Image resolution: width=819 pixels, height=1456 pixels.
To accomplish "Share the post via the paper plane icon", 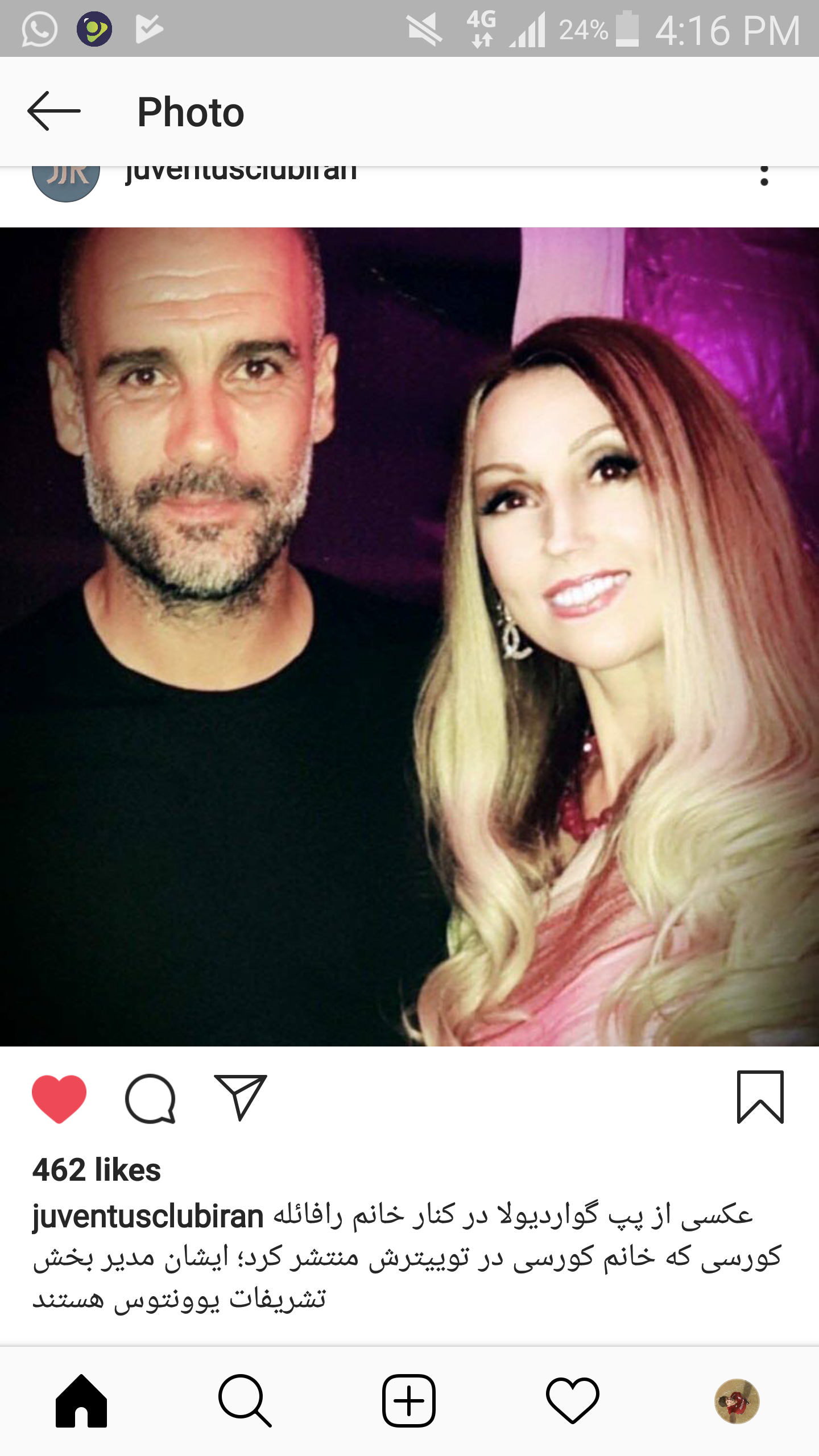I will pyautogui.click(x=241, y=1097).
